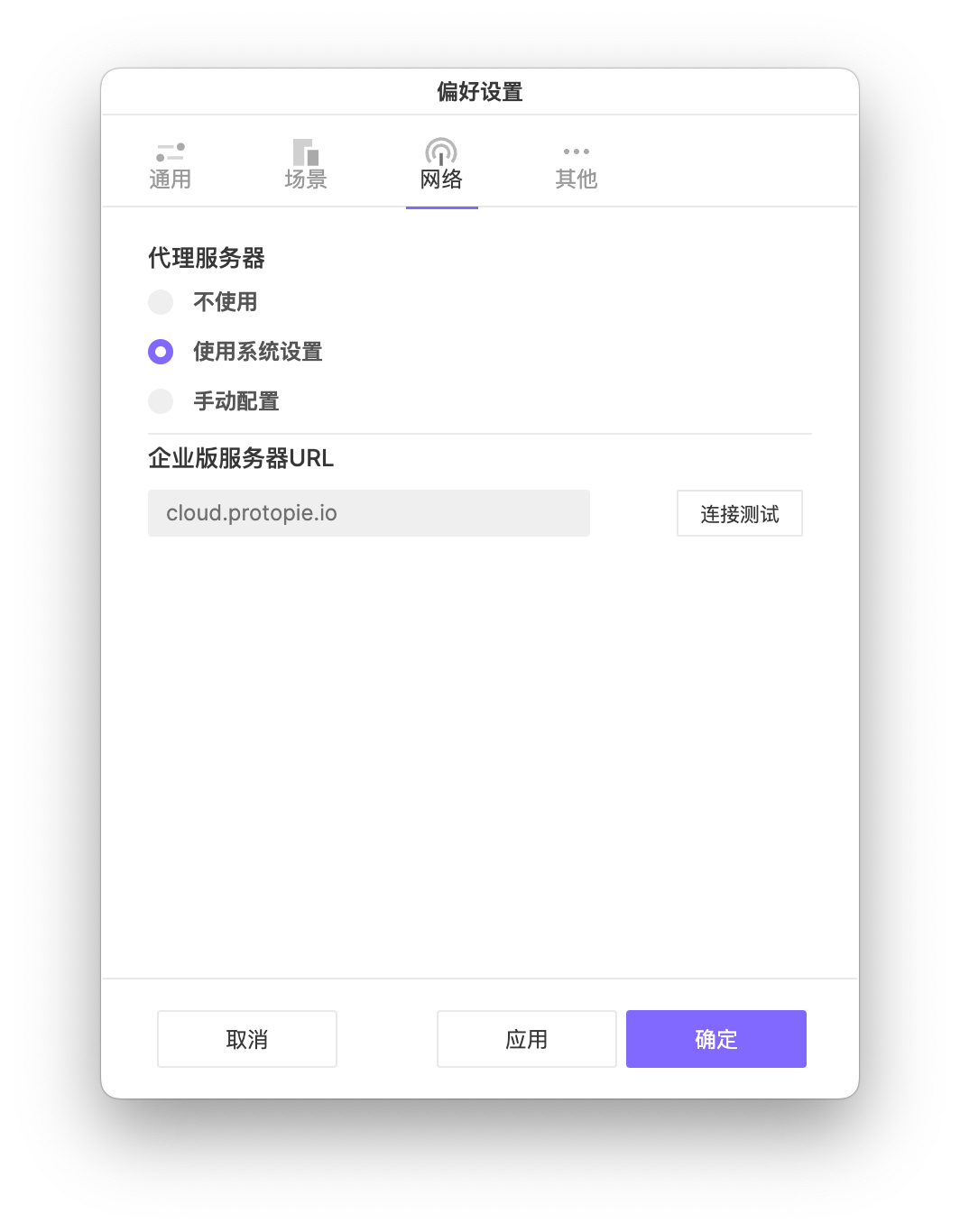Viewport: 960px width, 1232px height.
Task: Confirm settings with 确定
Action: pyautogui.click(x=715, y=1039)
